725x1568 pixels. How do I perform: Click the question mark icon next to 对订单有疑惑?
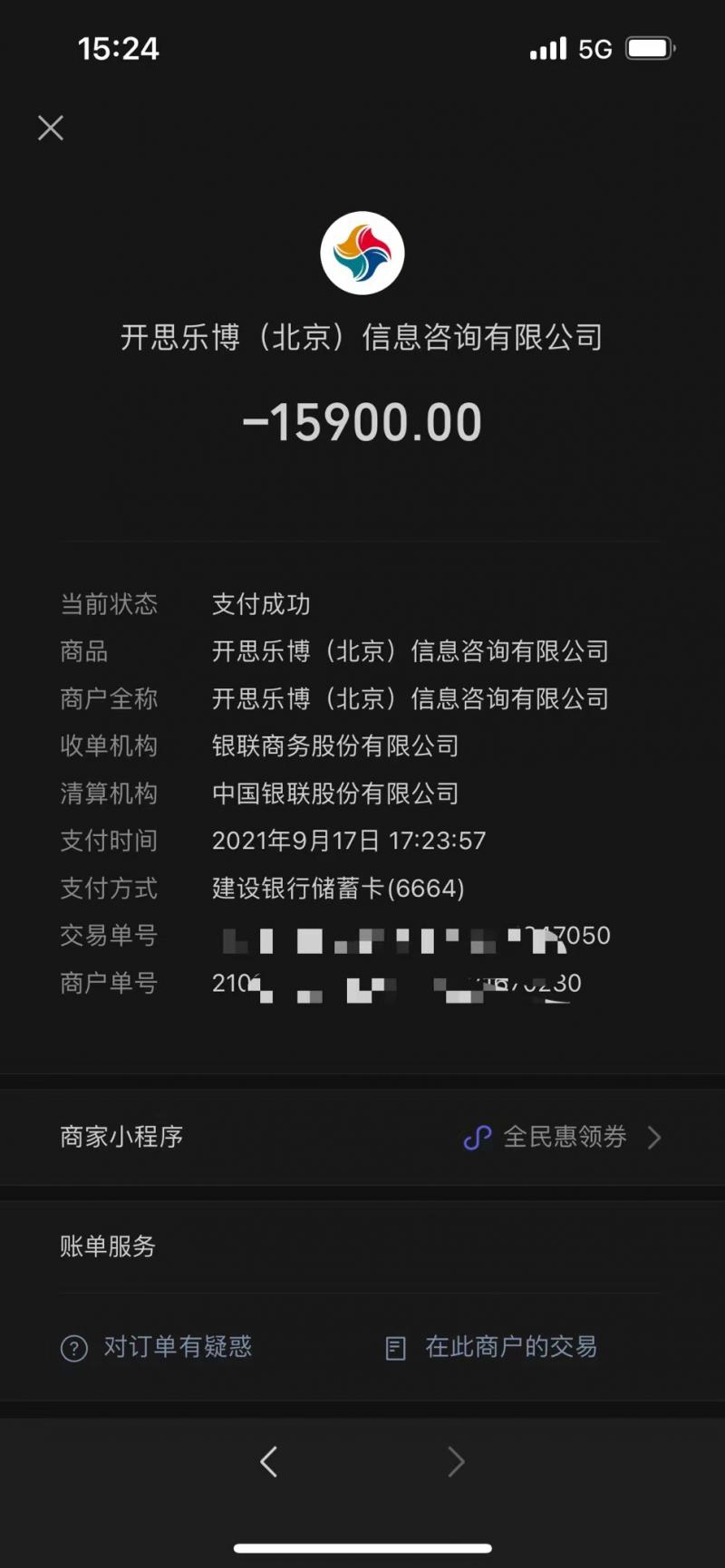point(74,1348)
